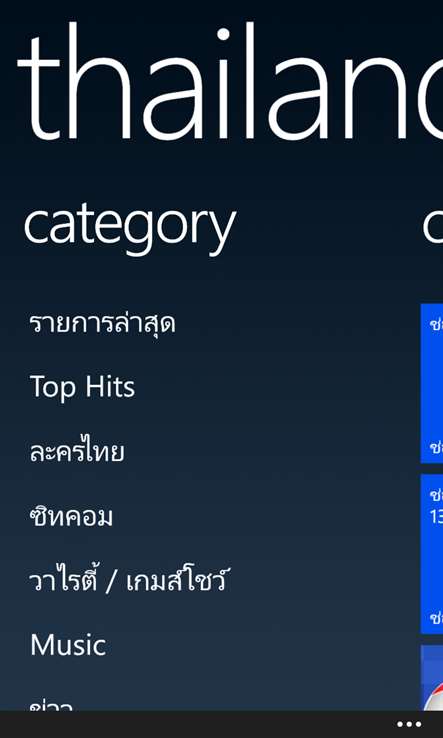443x738 pixels.
Task: Select the Music category
Action: click(x=68, y=645)
